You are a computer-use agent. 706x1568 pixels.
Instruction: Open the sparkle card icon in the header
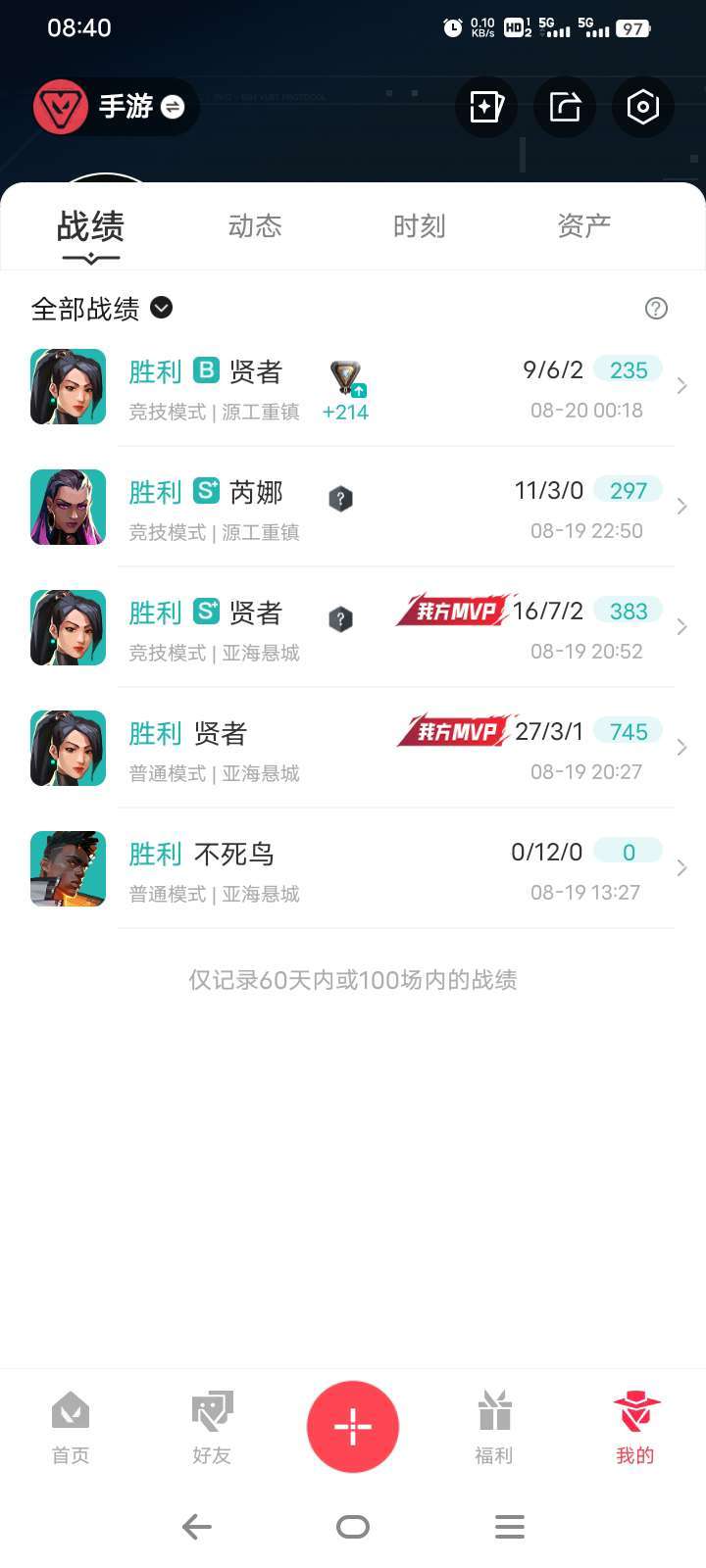tap(486, 107)
